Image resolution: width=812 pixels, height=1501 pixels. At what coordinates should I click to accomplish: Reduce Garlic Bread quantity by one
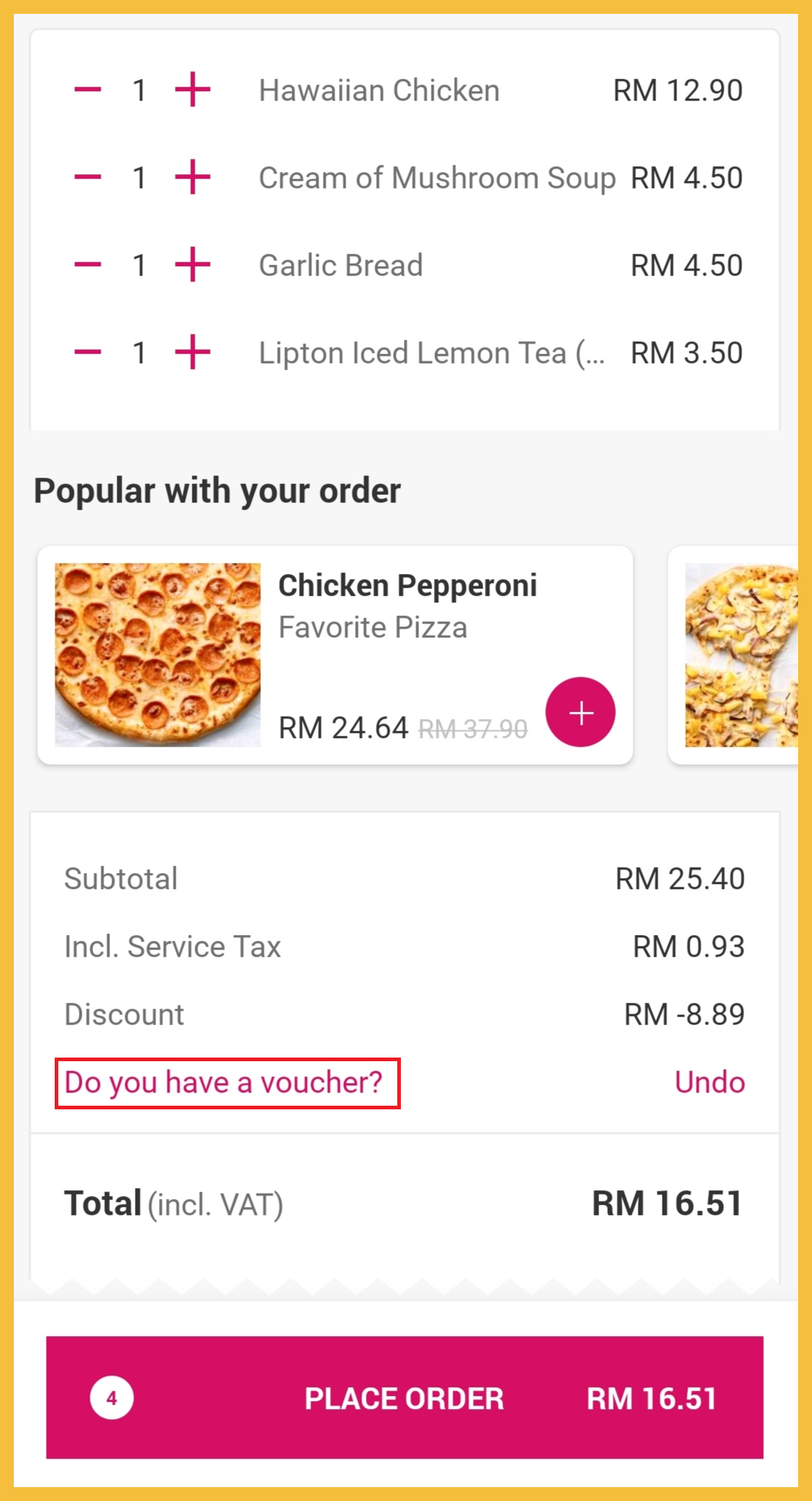(x=87, y=265)
